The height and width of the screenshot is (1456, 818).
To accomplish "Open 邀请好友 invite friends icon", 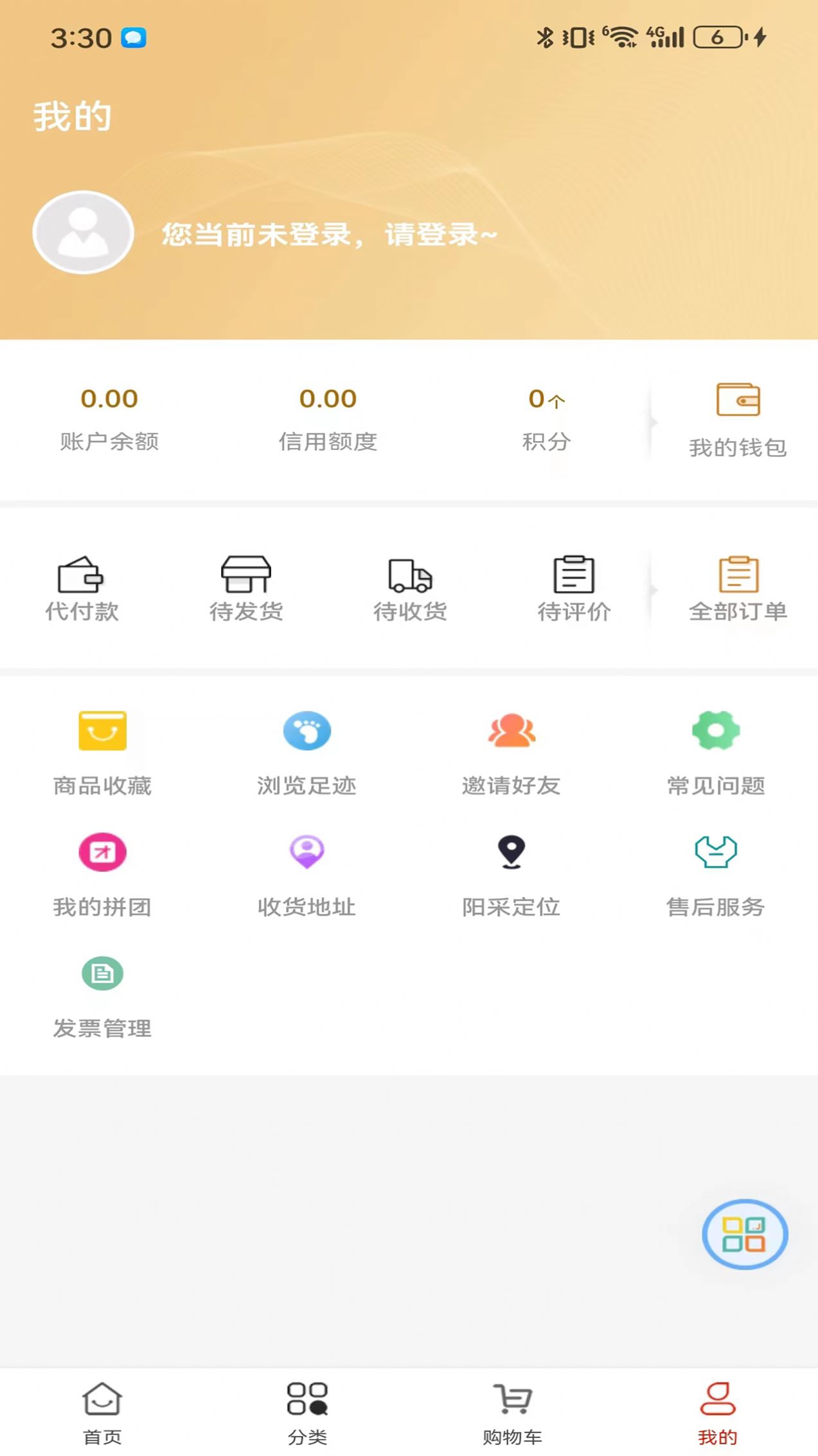I will [511, 731].
